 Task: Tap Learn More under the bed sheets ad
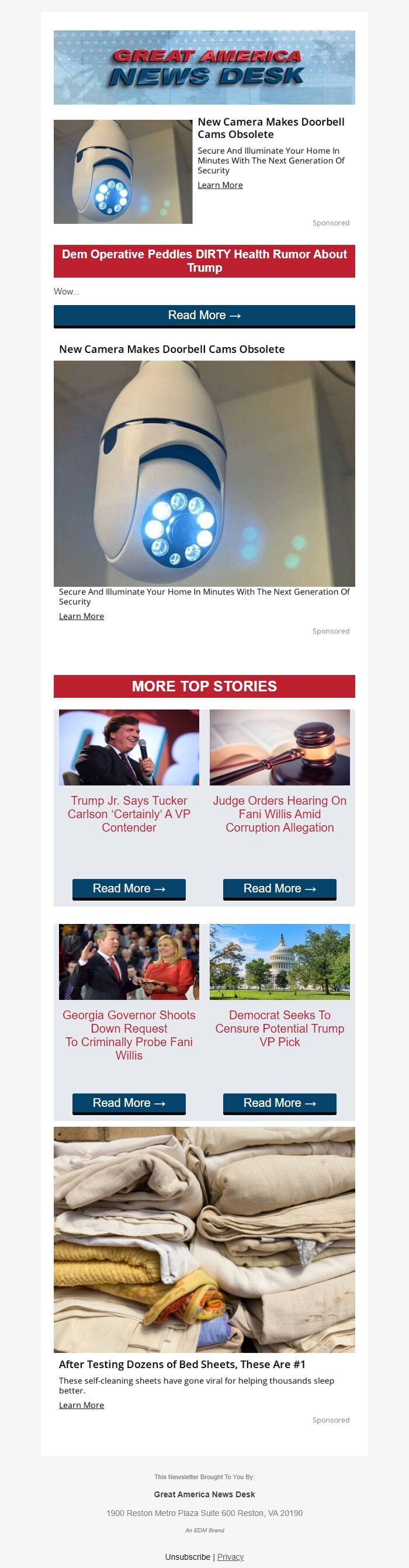82,1405
